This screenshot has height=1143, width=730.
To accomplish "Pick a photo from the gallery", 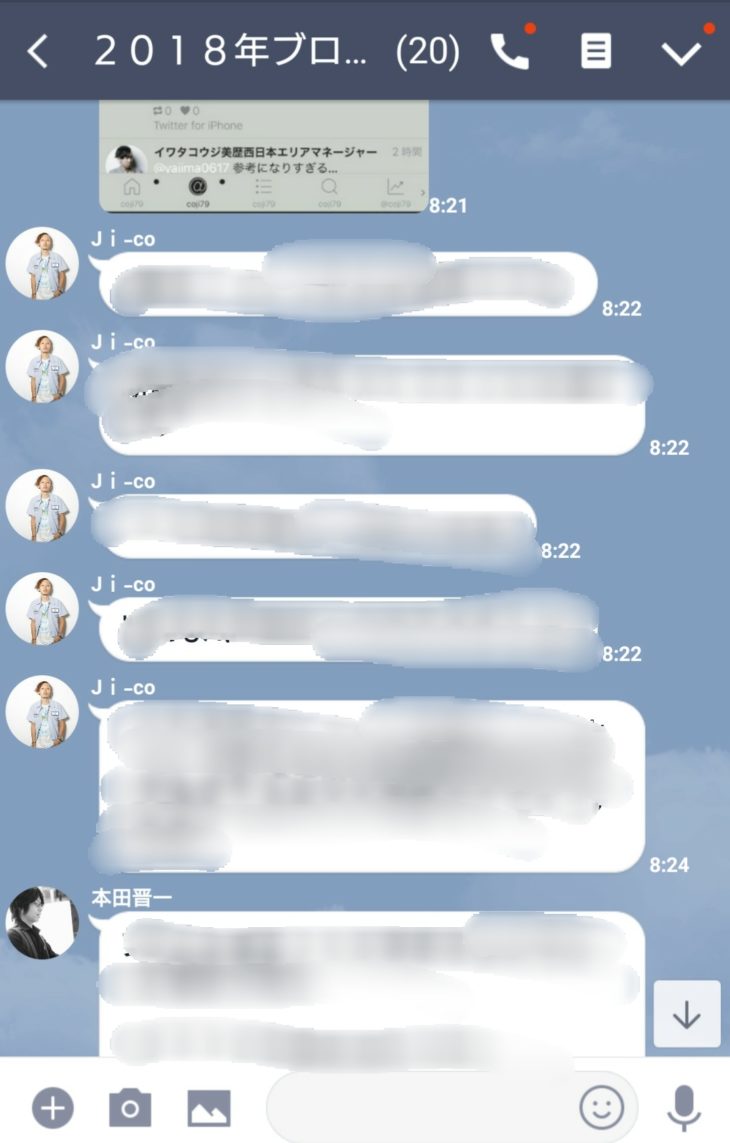I will (x=208, y=1108).
